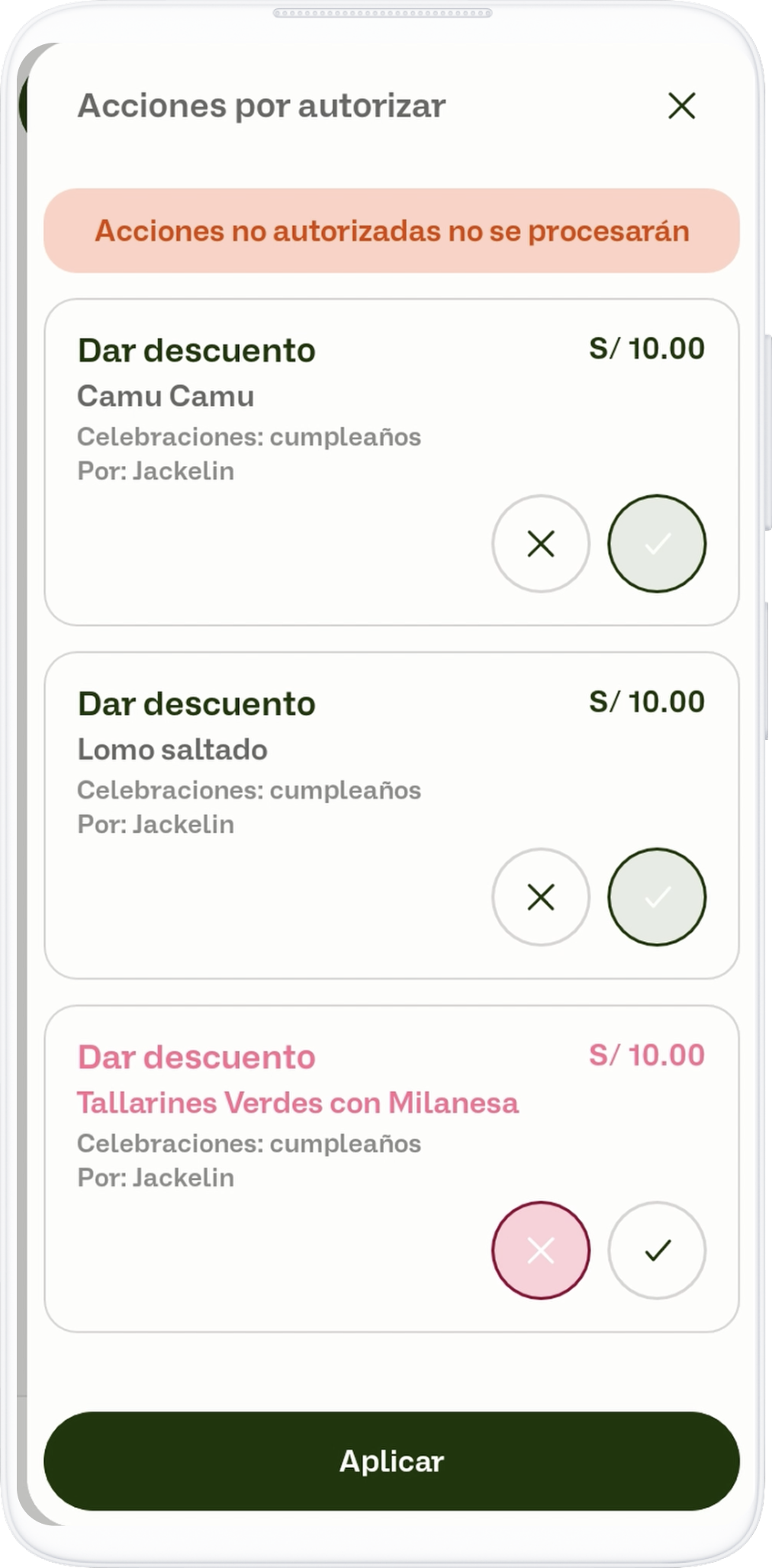Tap the Aplicar button
This screenshot has height=1568, width=772.
click(x=391, y=1460)
